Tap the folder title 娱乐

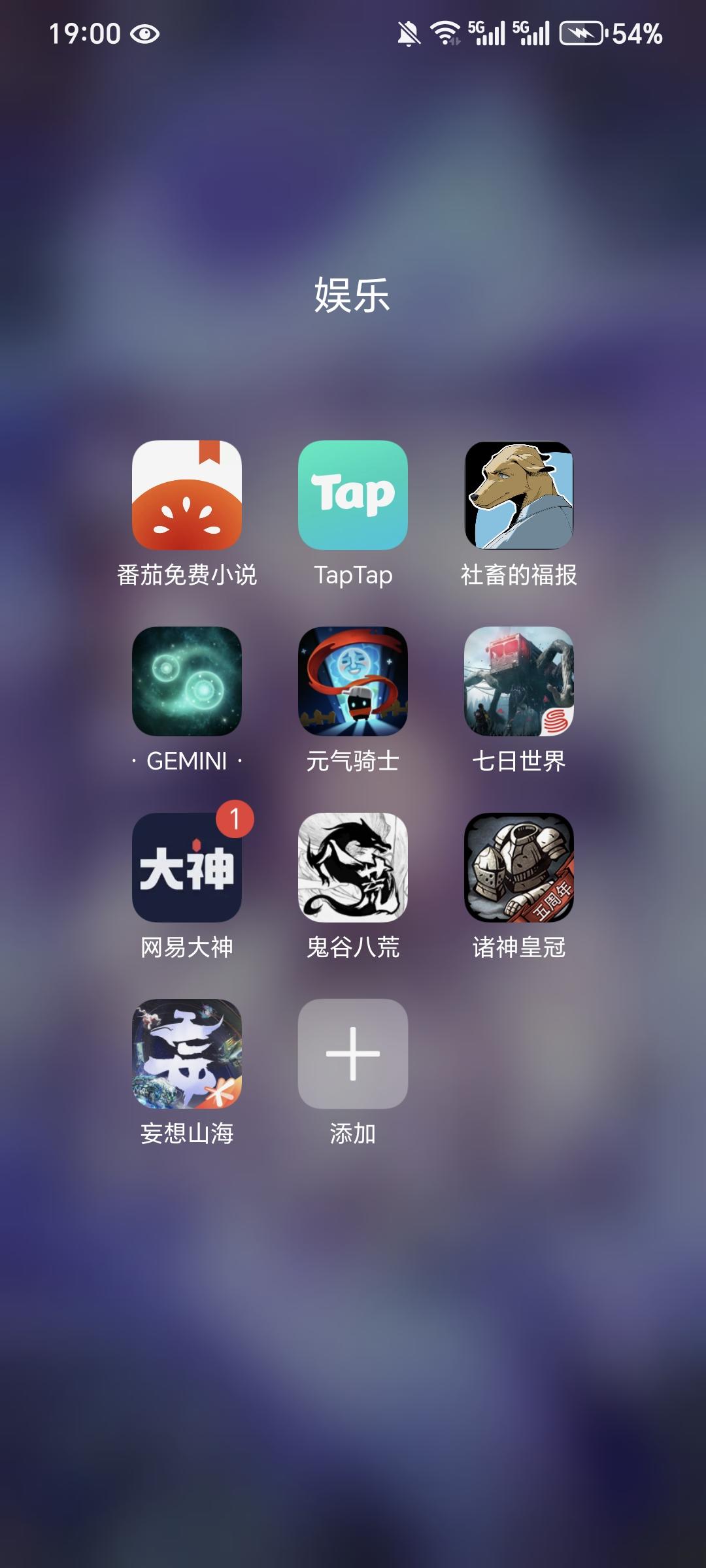(x=353, y=295)
